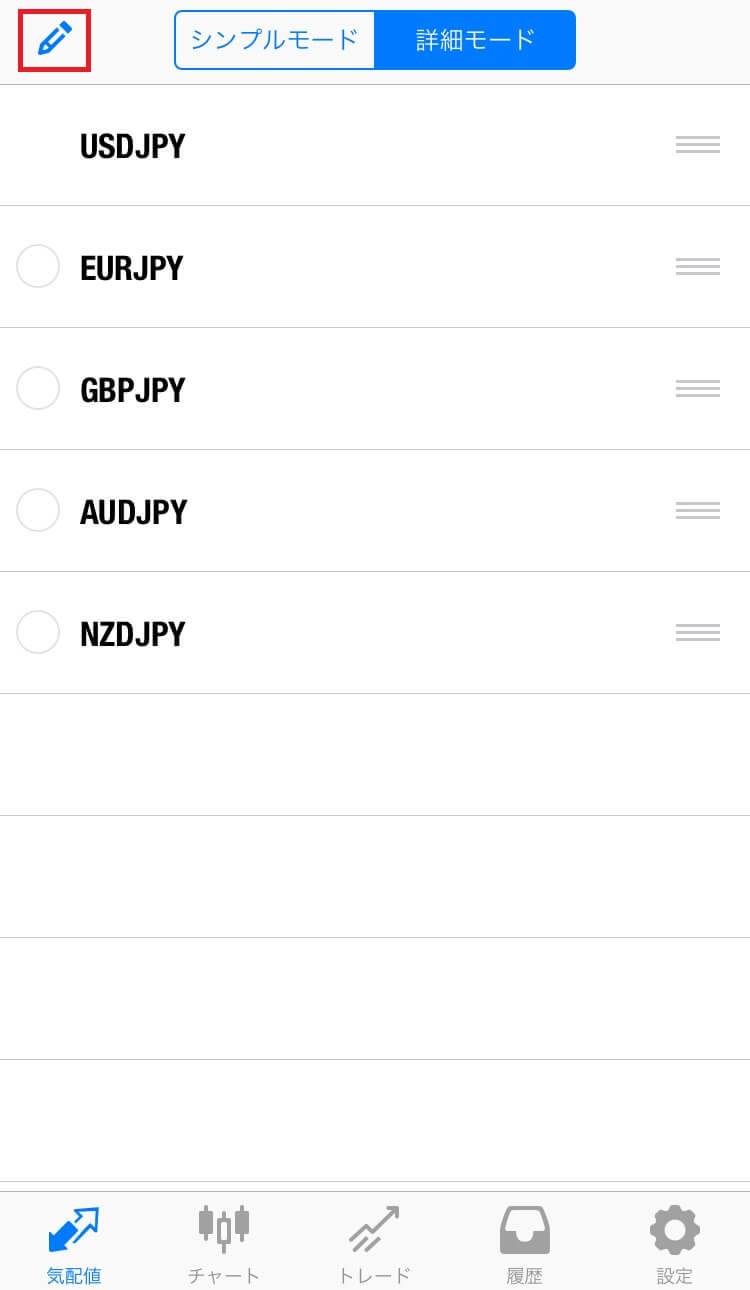
Task: Tap the USDJPY row
Action: (375, 146)
